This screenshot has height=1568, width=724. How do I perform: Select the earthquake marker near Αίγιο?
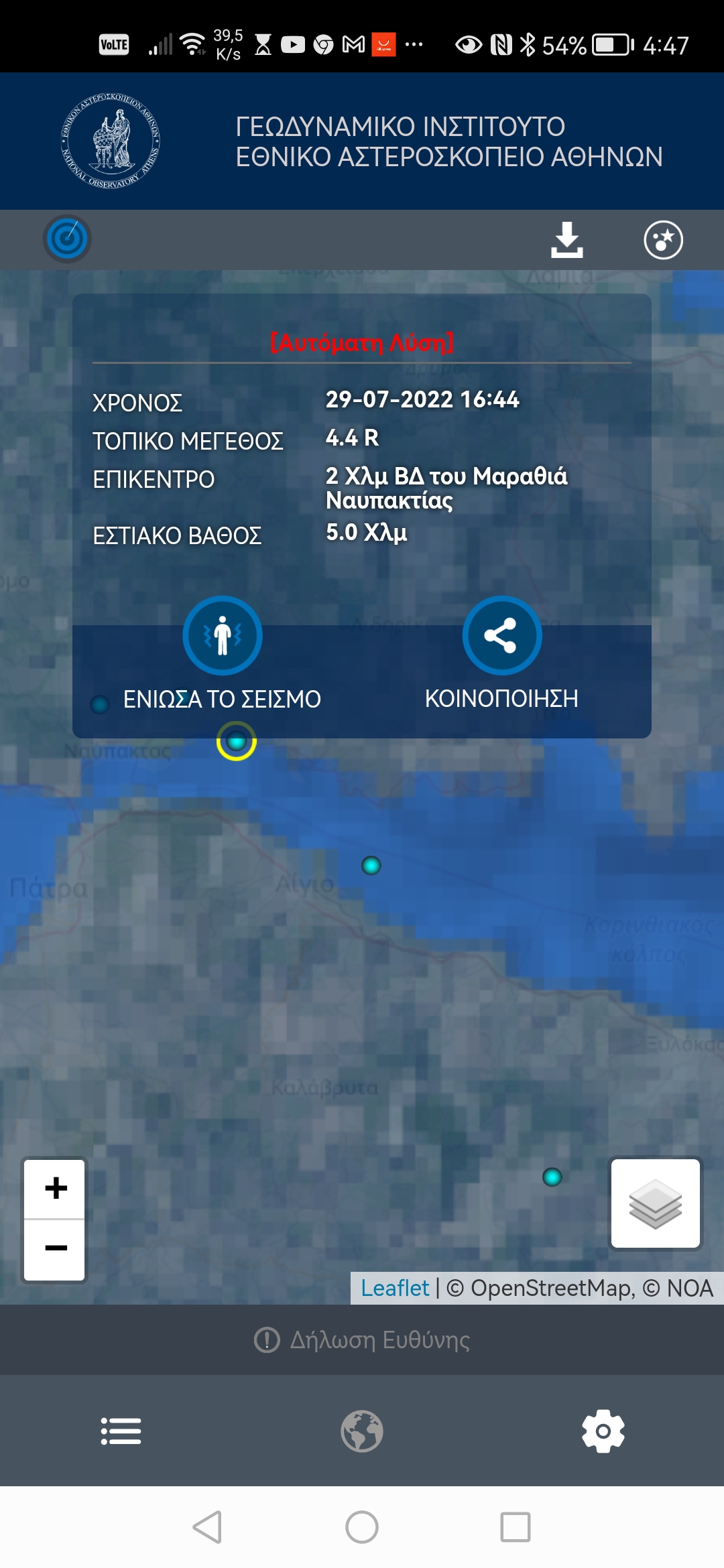pos(371,866)
